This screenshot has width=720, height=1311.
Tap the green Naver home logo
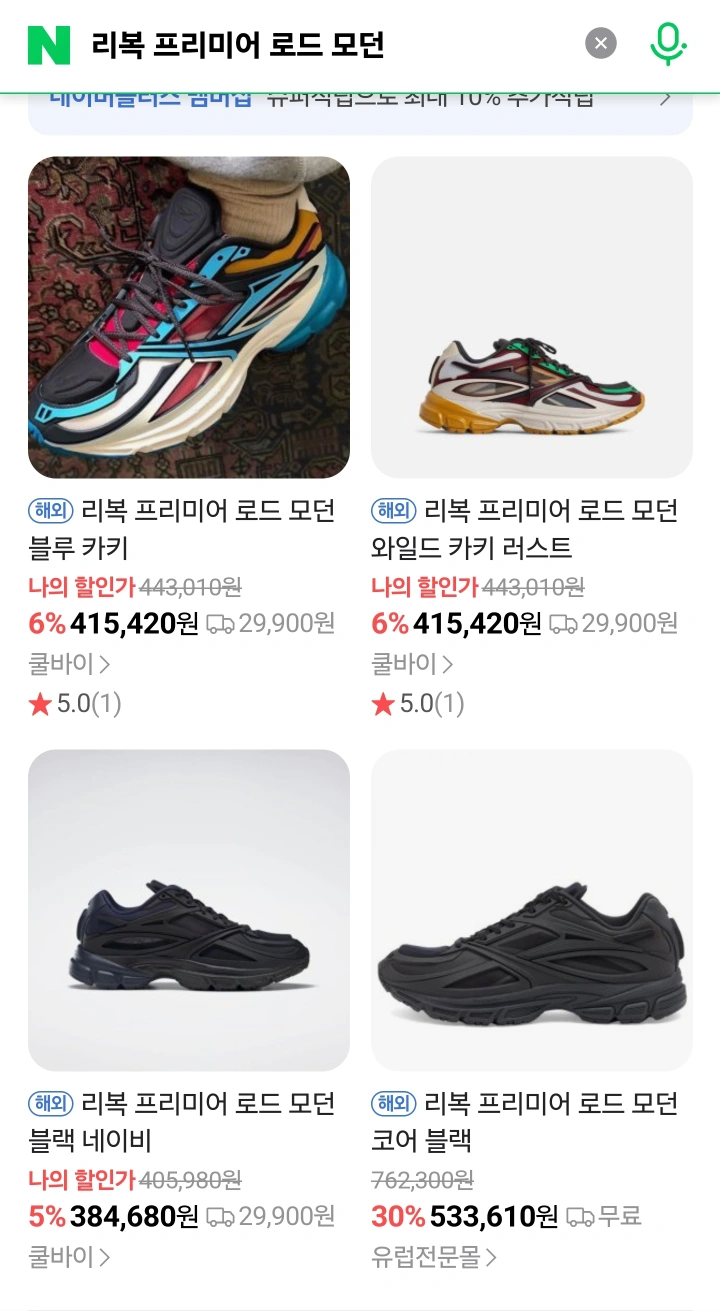[49, 45]
